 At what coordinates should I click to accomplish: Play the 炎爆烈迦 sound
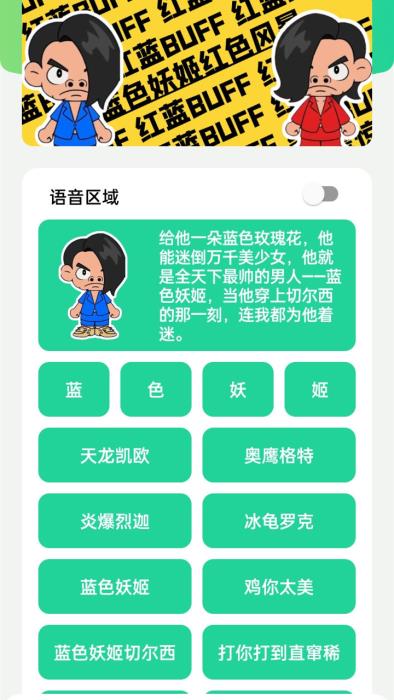(x=115, y=521)
